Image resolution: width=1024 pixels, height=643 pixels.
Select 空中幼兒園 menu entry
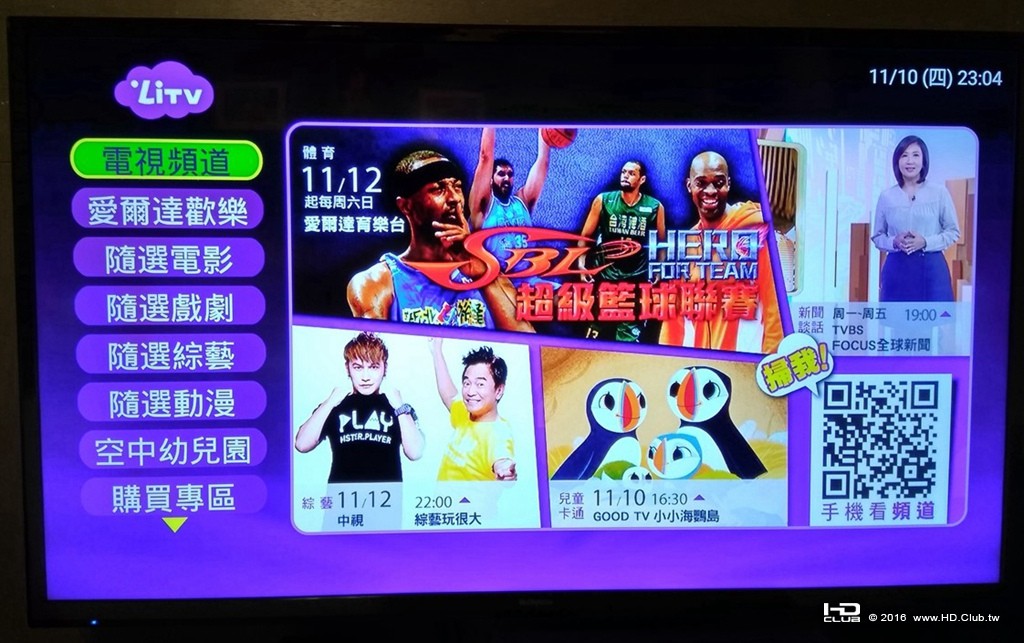(172, 449)
